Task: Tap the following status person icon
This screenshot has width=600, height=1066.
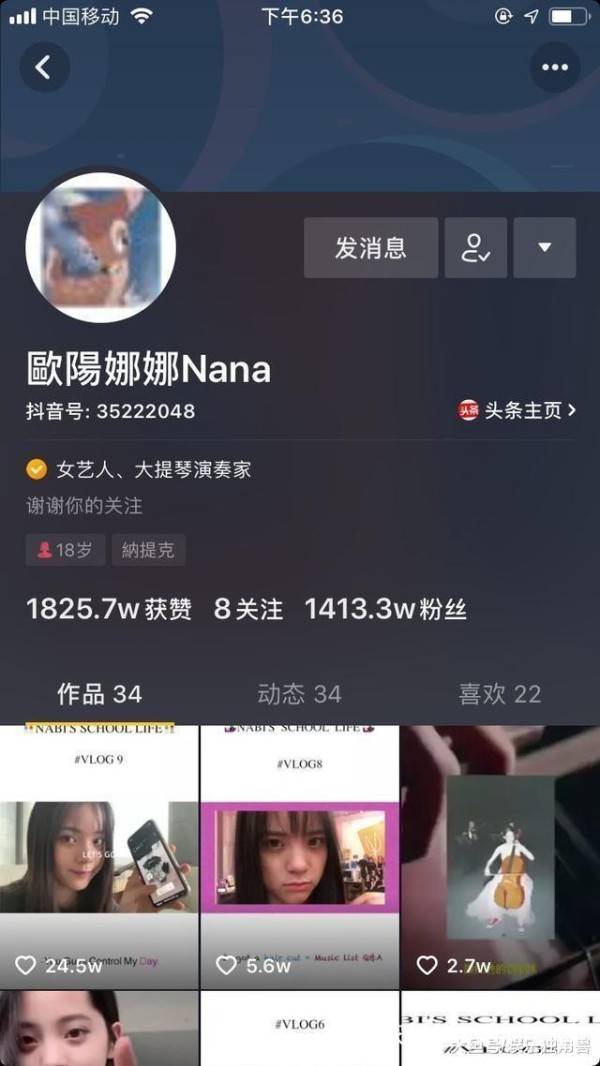Action: pyautogui.click(x=476, y=248)
